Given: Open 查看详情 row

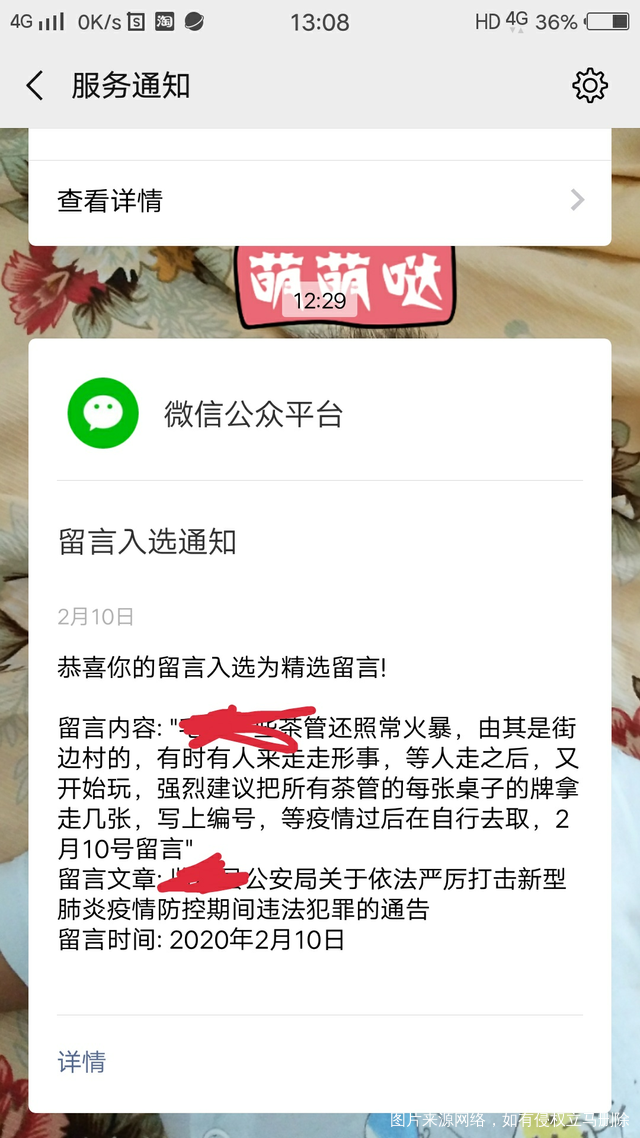Looking at the screenshot, I should [320, 201].
